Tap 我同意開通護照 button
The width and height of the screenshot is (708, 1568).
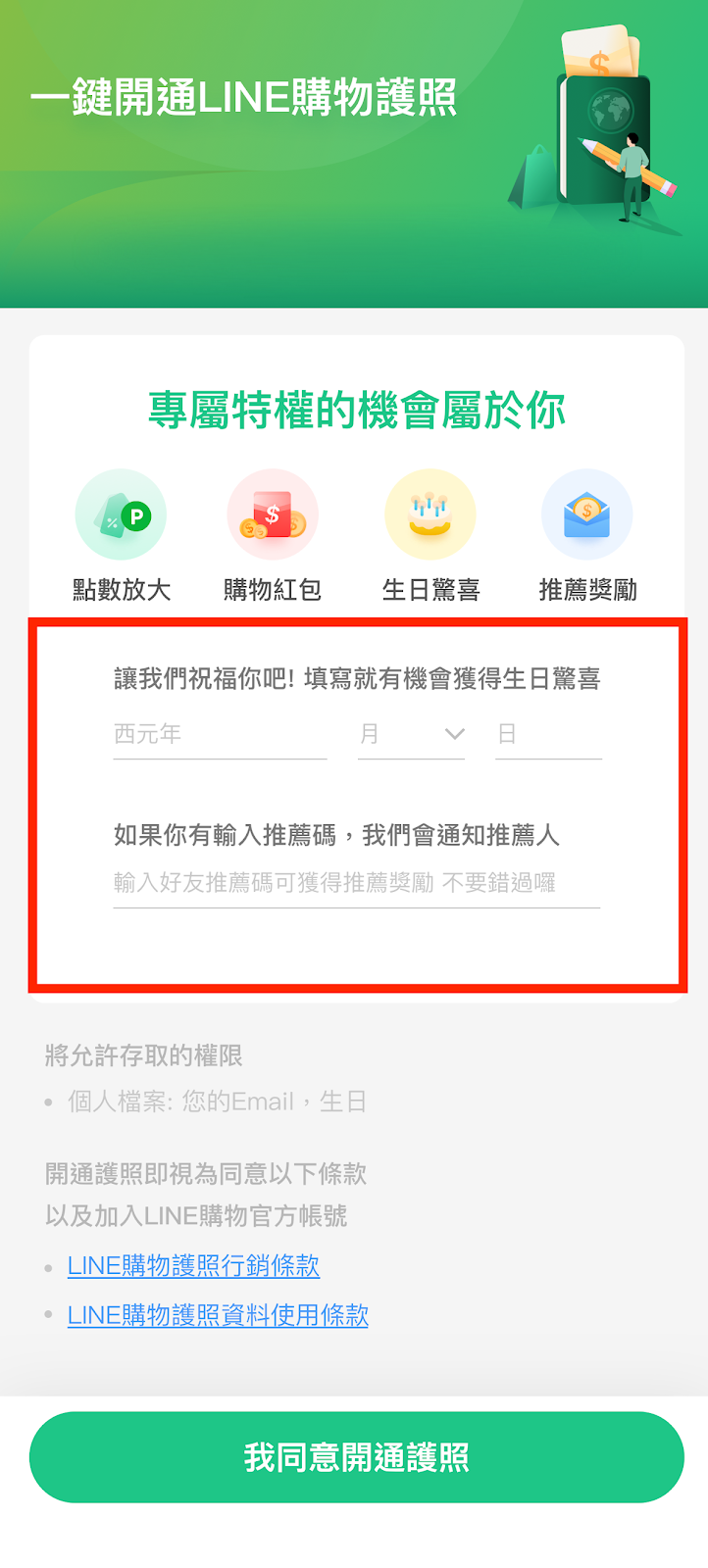(x=356, y=1457)
